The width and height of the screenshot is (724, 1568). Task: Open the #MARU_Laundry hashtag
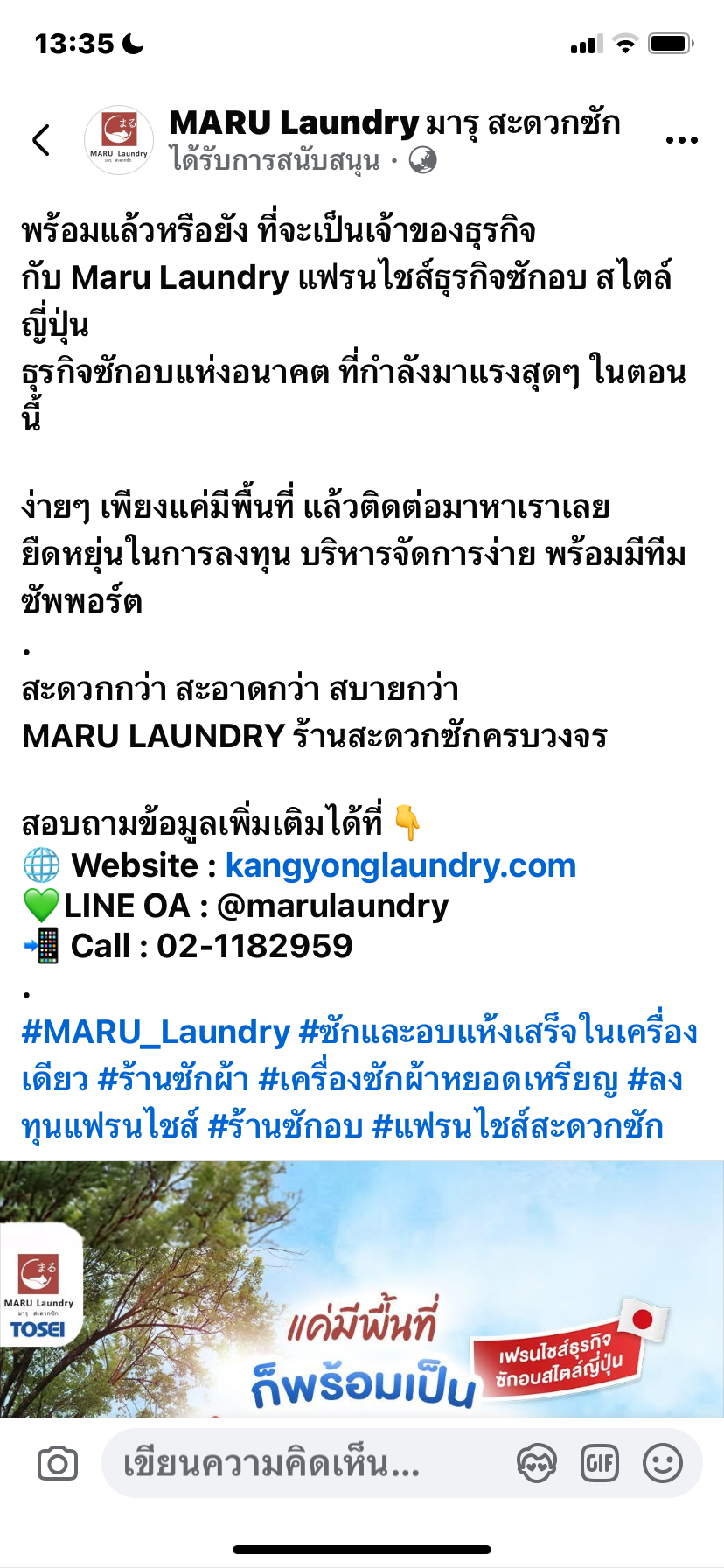click(156, 1032)
